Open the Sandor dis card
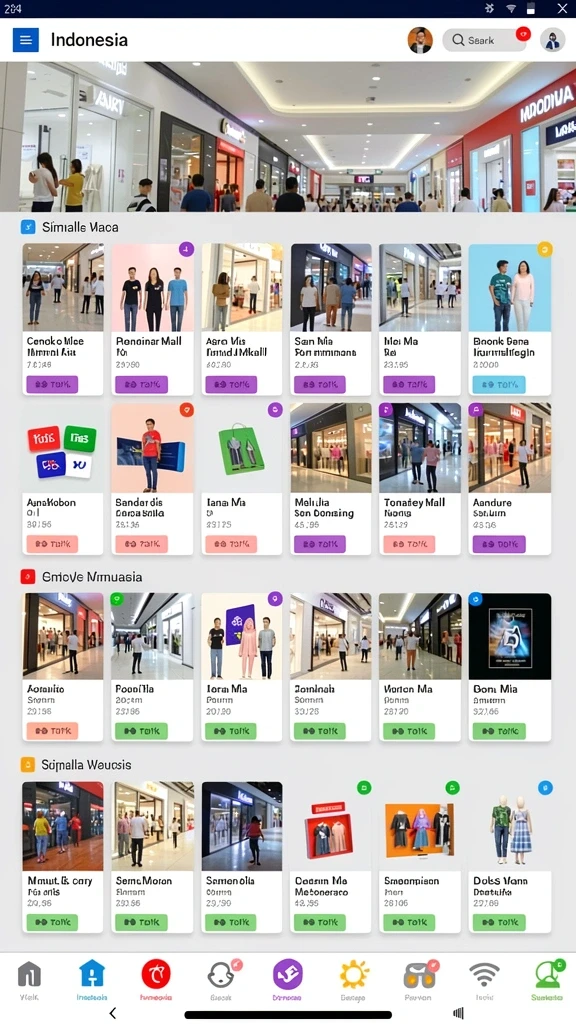 (x=152, y=479)
